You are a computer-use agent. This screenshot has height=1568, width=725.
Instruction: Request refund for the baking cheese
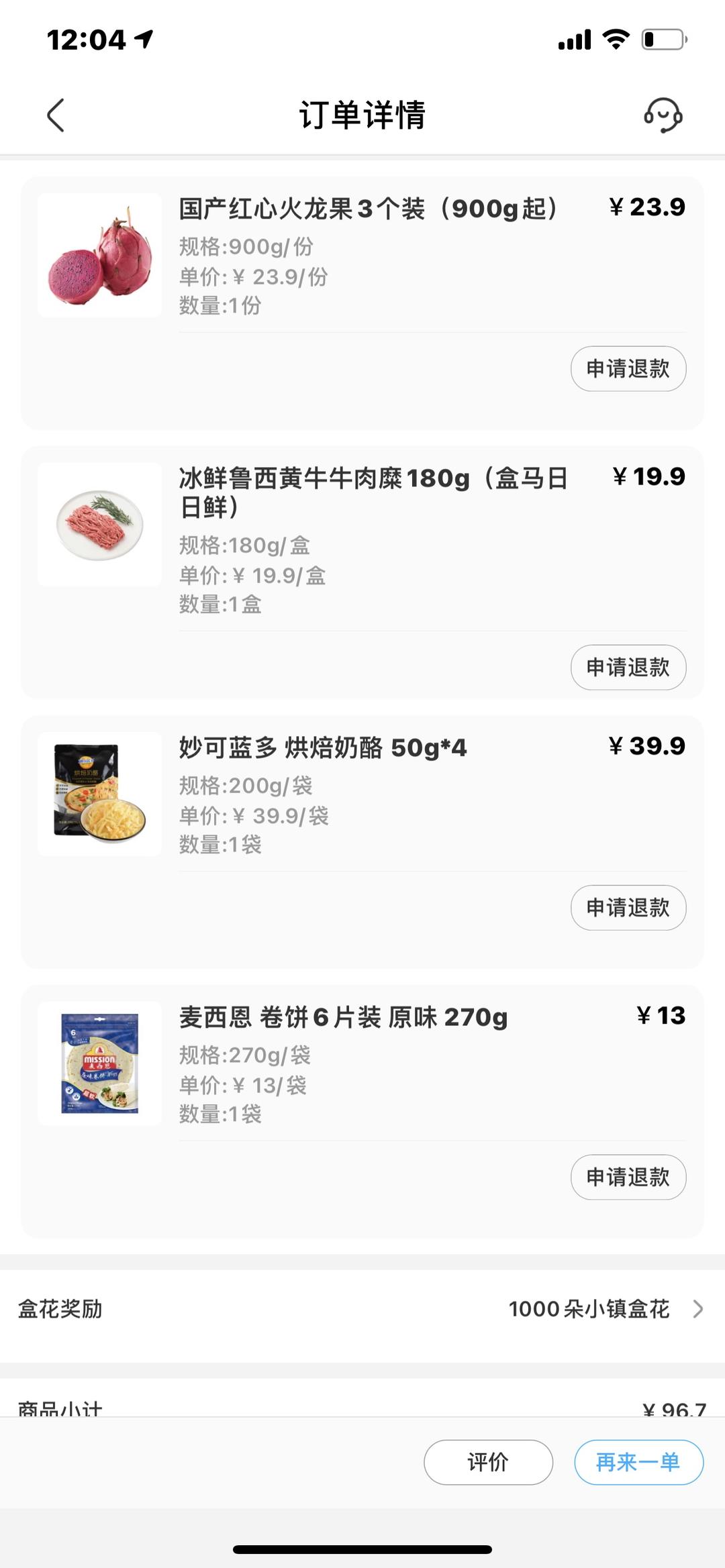(628, 908)
